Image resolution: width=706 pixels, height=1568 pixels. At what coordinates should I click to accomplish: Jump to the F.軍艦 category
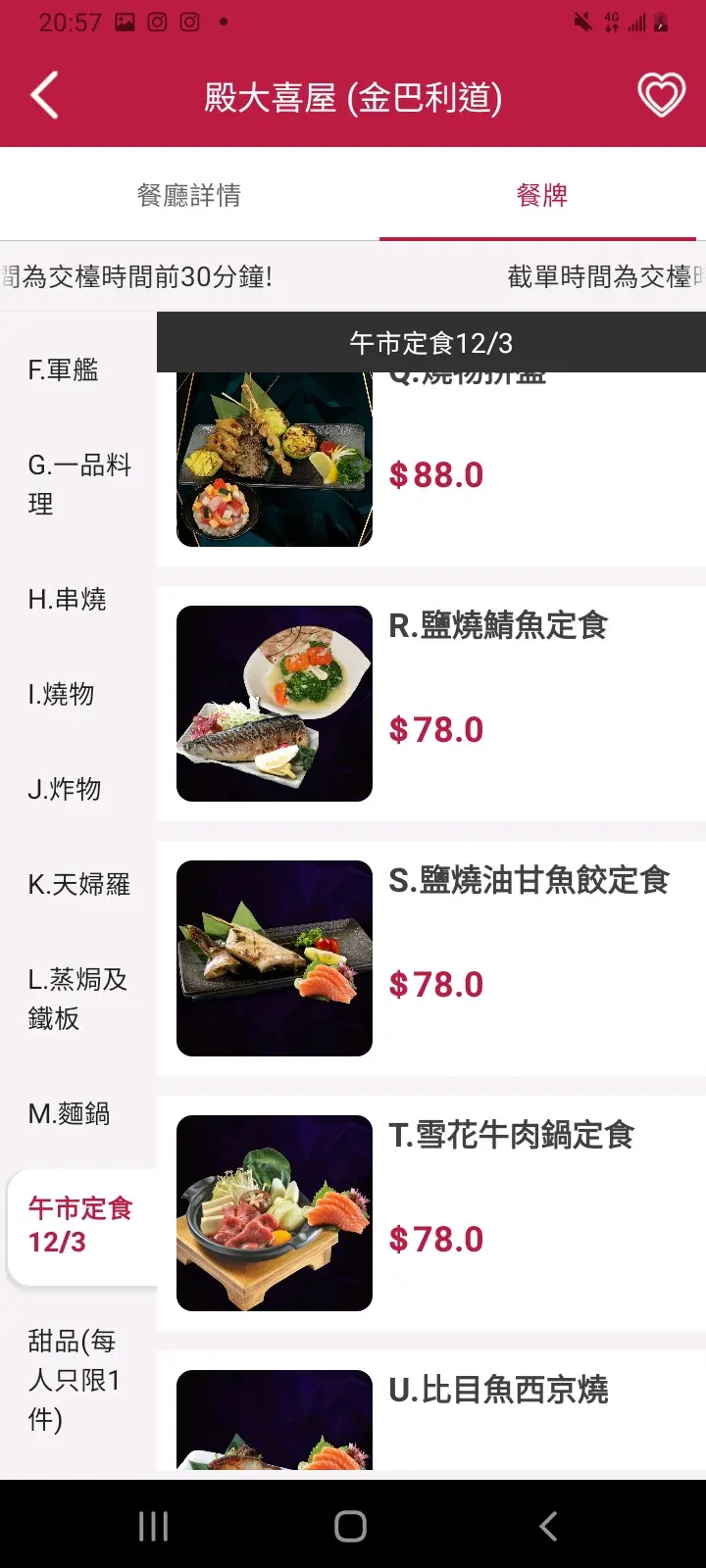click(x=64, y=369)
